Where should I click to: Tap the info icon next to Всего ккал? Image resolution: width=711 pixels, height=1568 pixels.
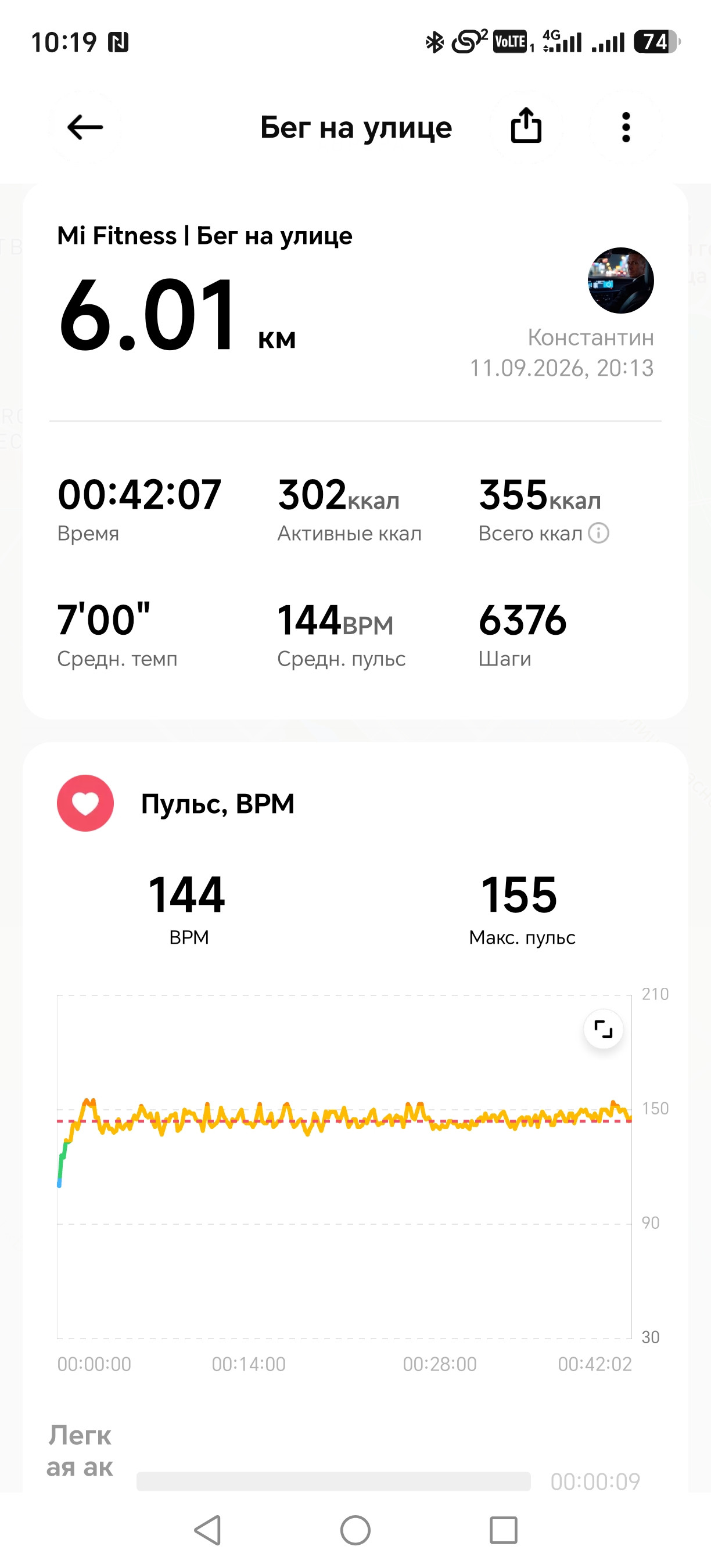pos(598,533)
